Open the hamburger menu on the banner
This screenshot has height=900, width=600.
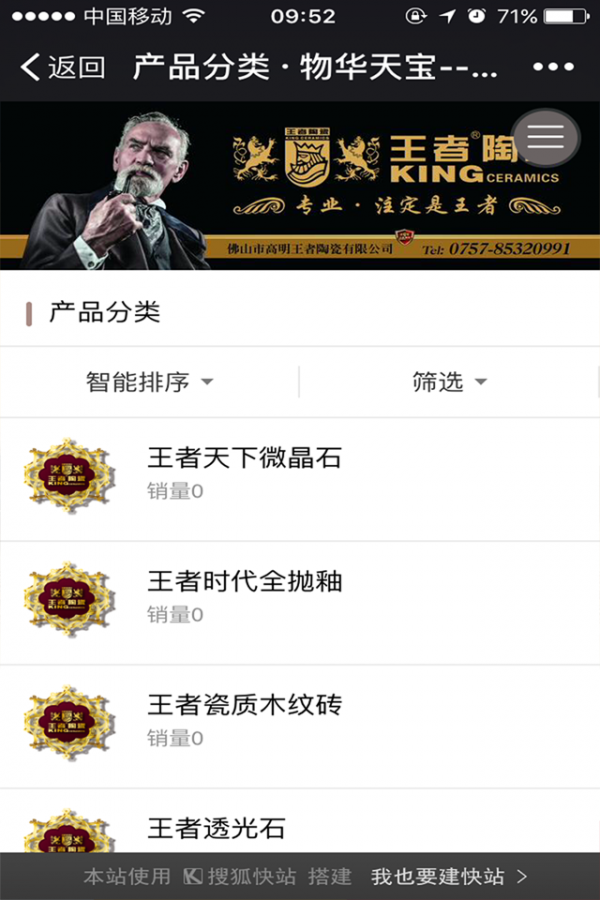[x=545, y=136]
